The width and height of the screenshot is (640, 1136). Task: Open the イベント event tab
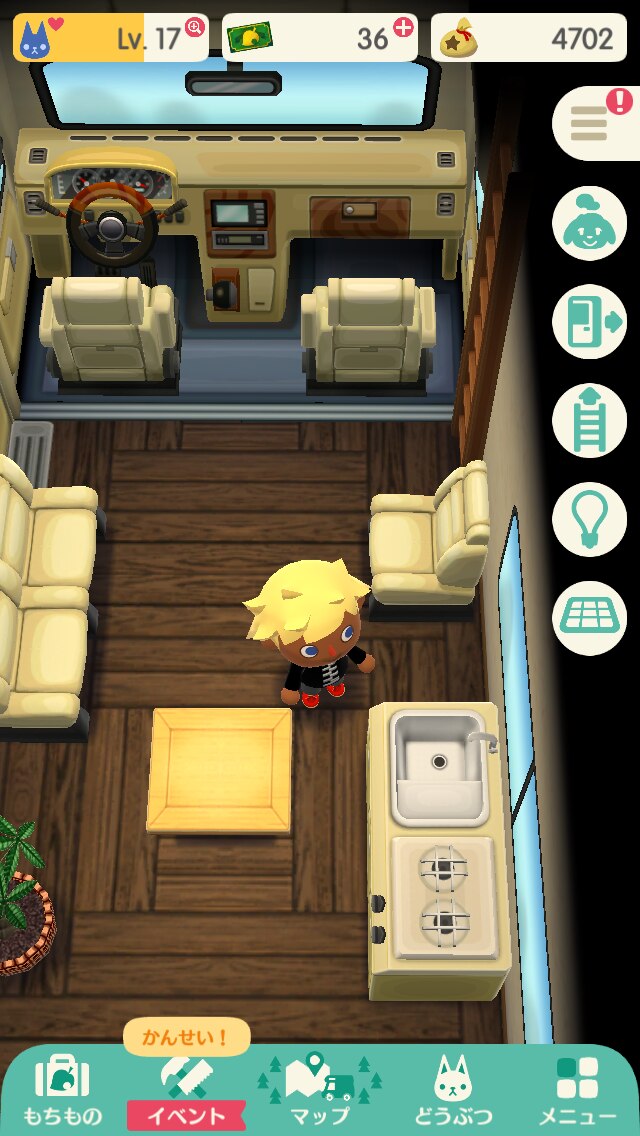tap(187, 1092)
